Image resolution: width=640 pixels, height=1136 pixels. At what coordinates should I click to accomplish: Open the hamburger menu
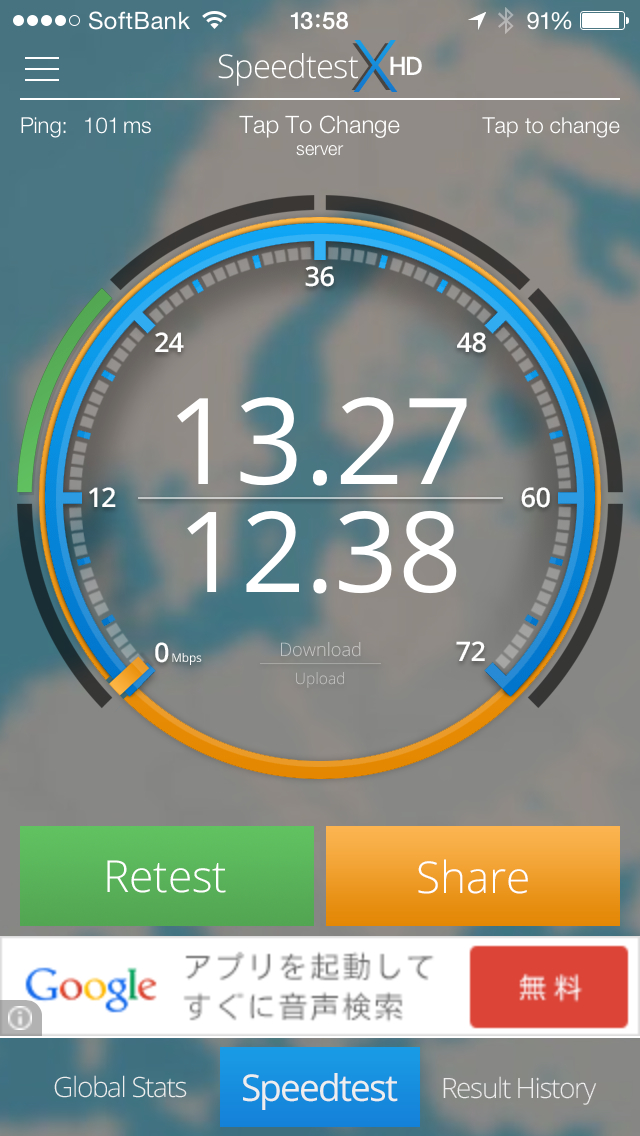[42, 68]
